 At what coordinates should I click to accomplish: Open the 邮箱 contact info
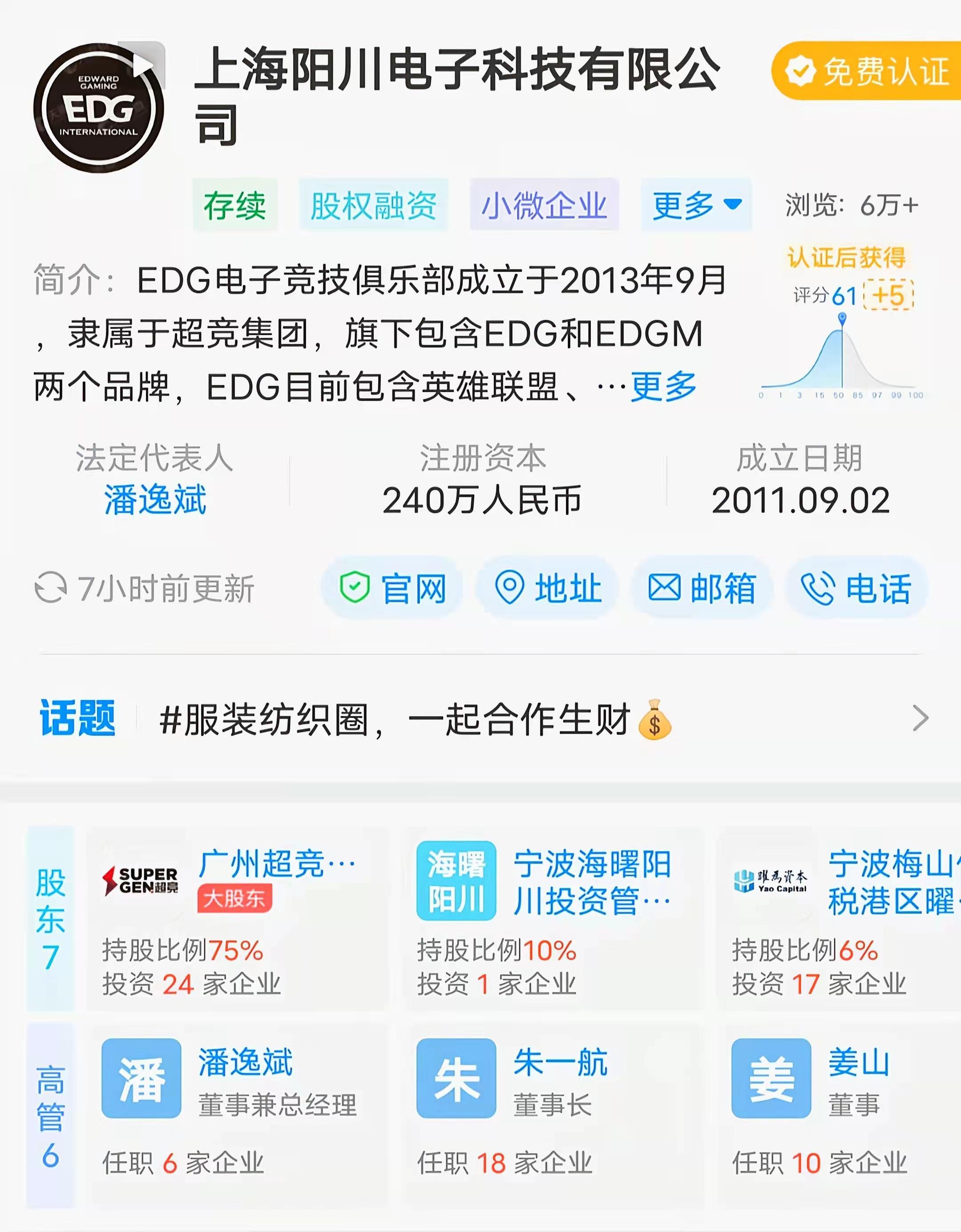(702, 588)
